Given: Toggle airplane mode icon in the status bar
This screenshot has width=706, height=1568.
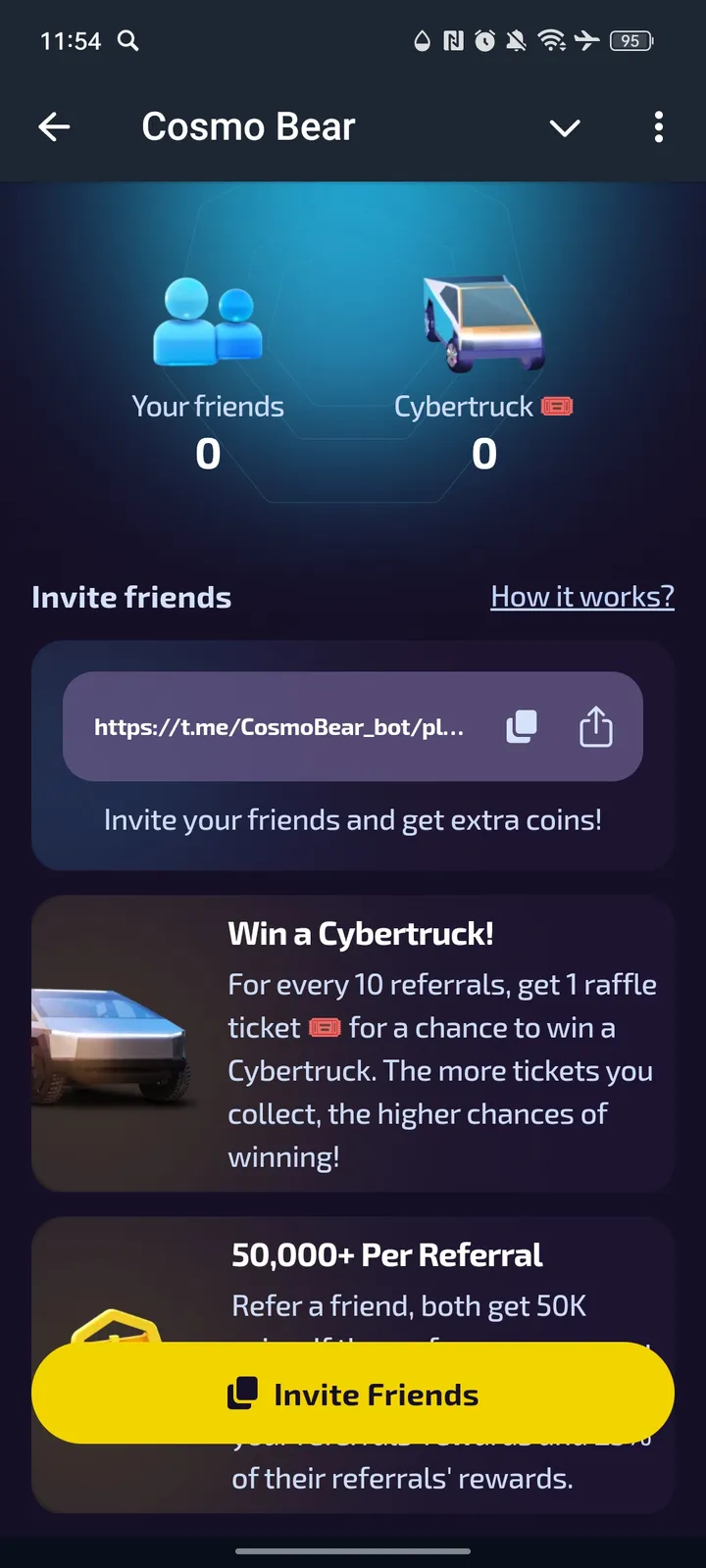Looking at the screenshot, I should pyautogui.click(x=589, y=41).
